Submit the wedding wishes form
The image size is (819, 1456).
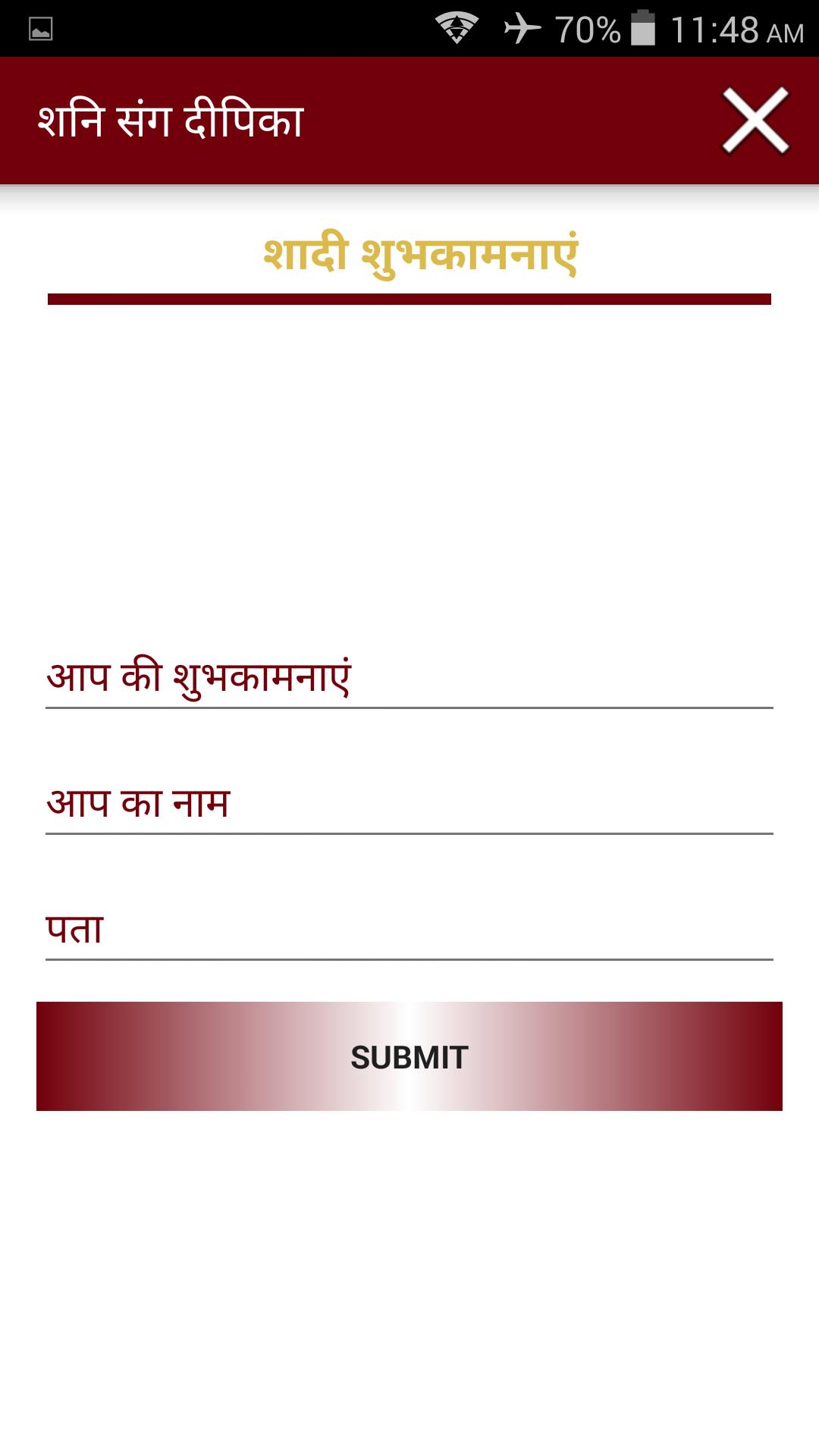click(409, 1056)
